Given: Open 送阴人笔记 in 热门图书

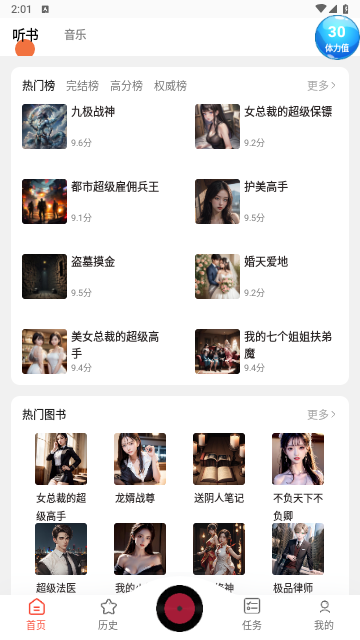Looking at the screenshot, I should tap(219, 469).
